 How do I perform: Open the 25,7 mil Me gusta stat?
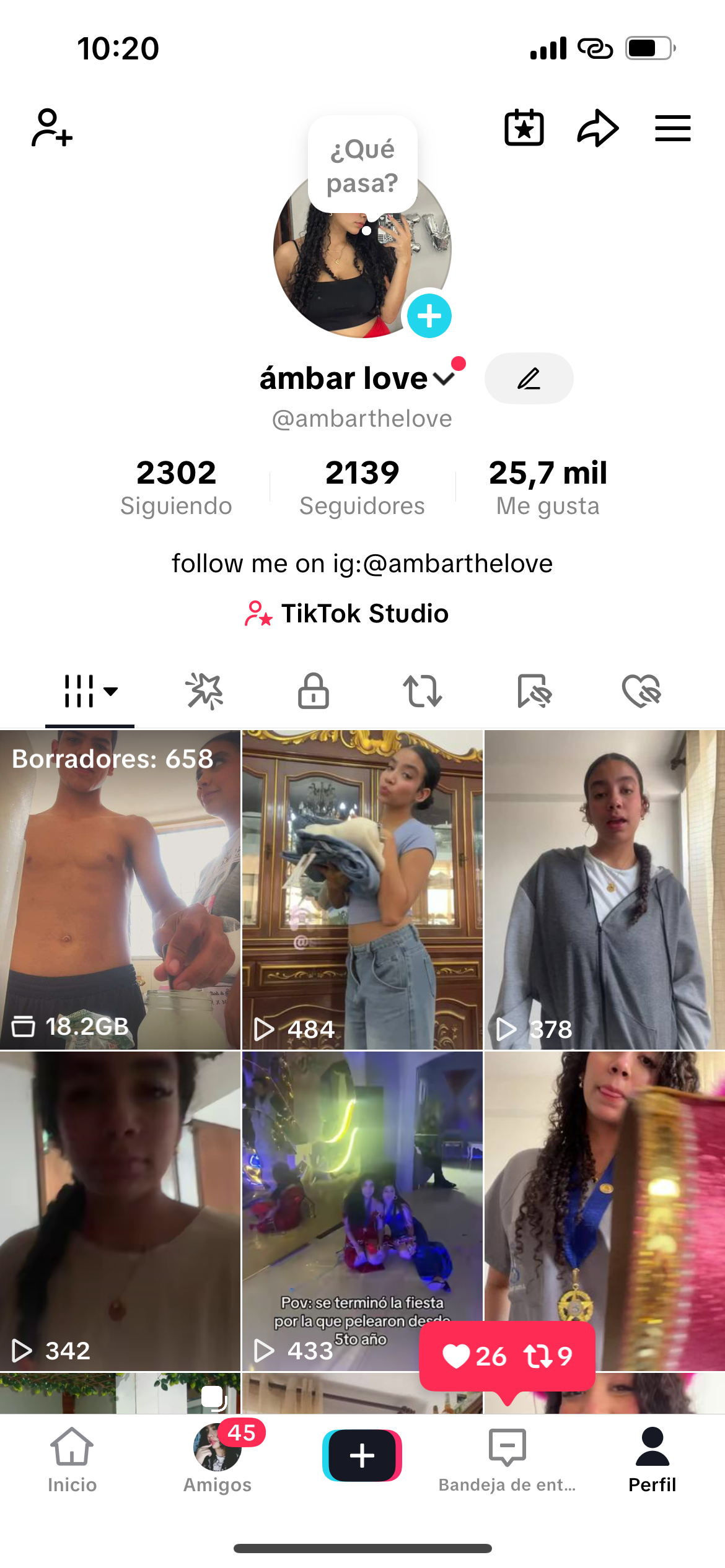(548, 487)
